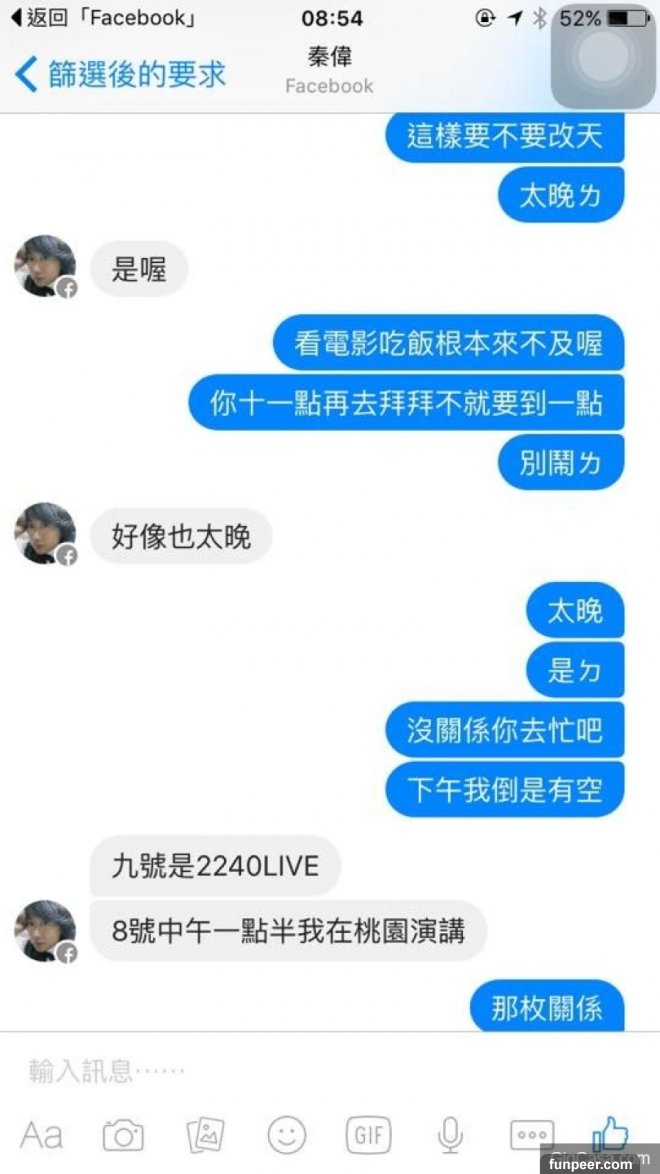Go back to 篩選後的要求
Screen dimensions: 660x1174
[120, 74]
